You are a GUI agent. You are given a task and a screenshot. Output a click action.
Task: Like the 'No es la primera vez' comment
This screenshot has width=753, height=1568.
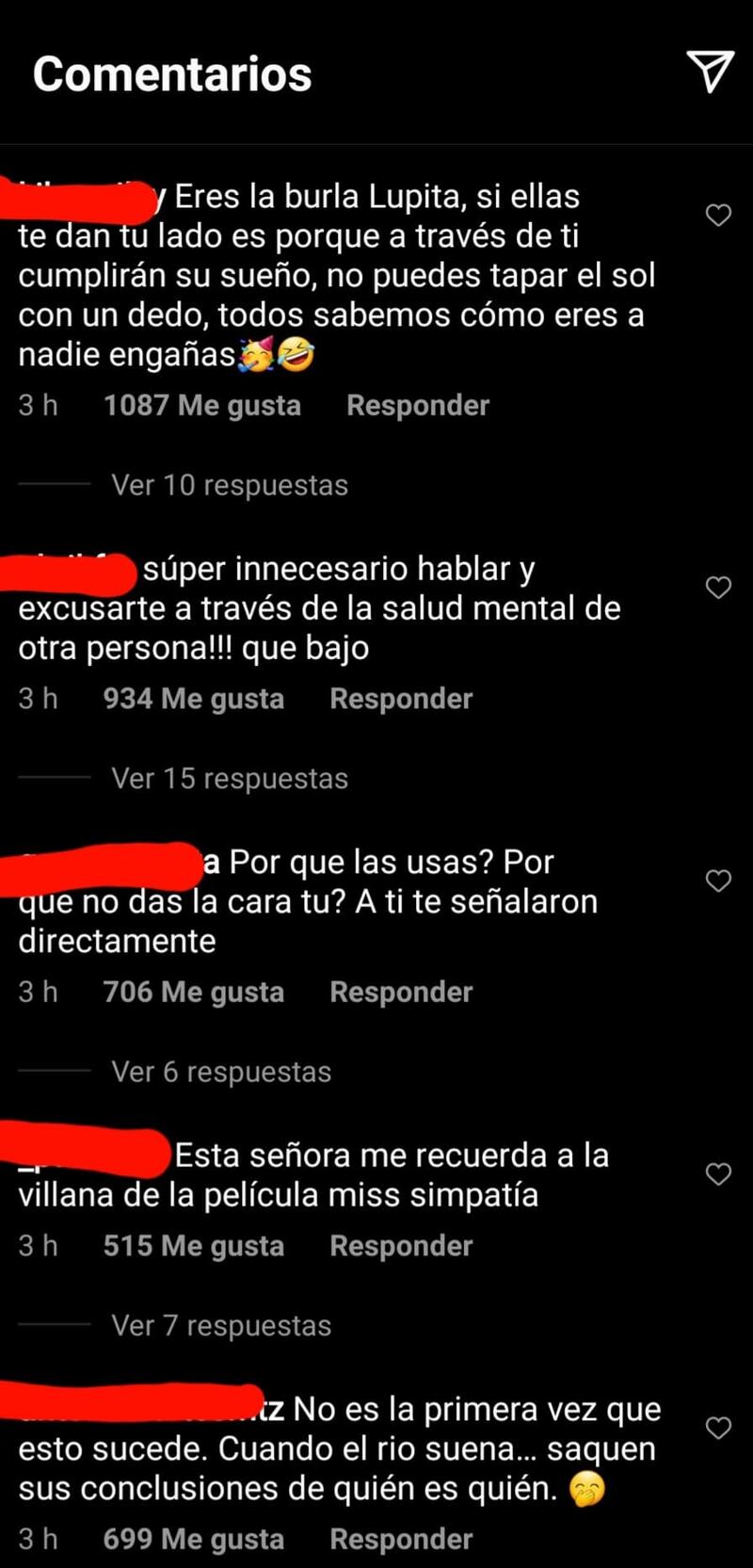718,1428
